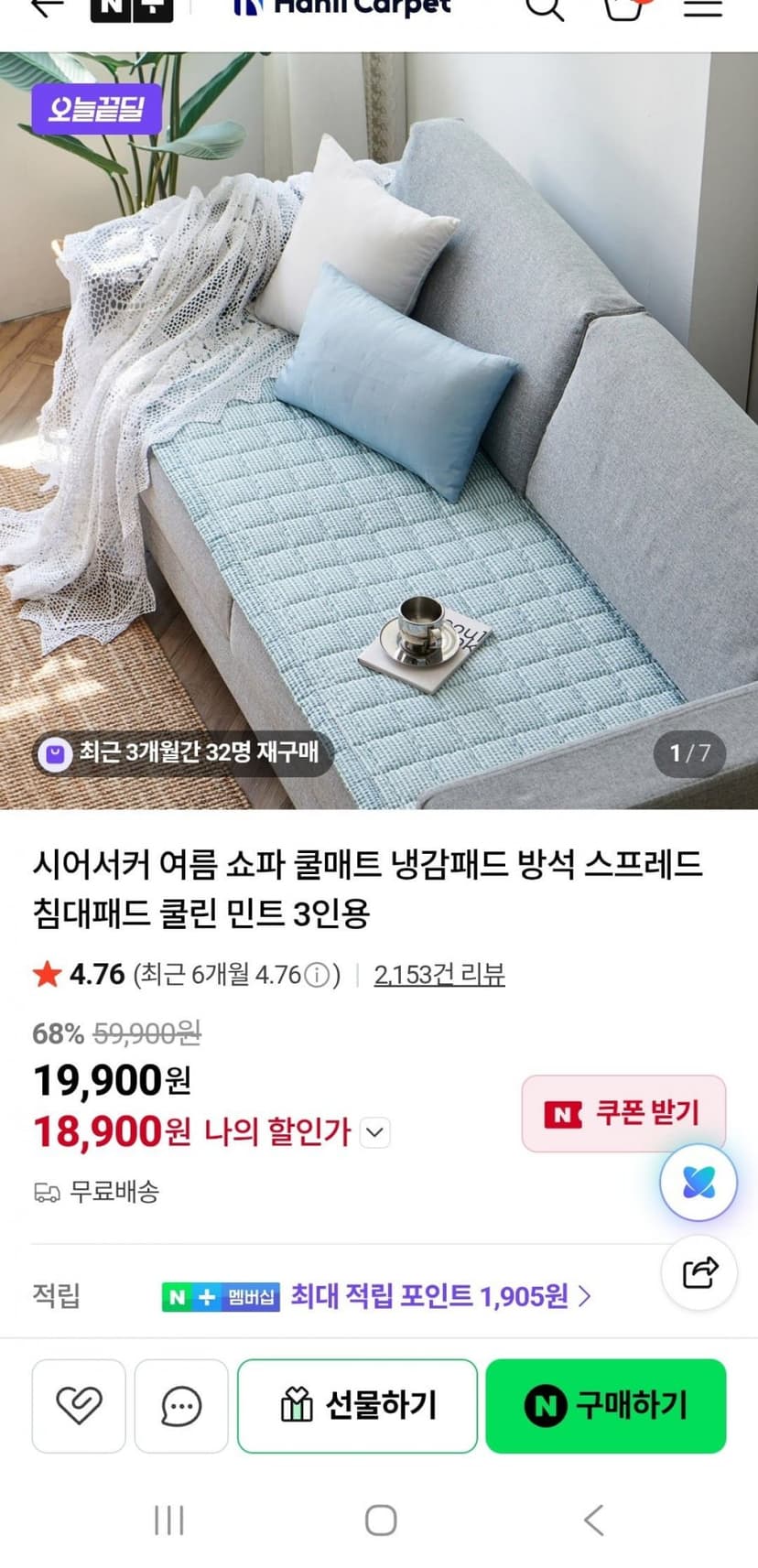View 최대 적립 포인트 1,905원 details
Screen dimensions: 758x1568
[441, 1296]
